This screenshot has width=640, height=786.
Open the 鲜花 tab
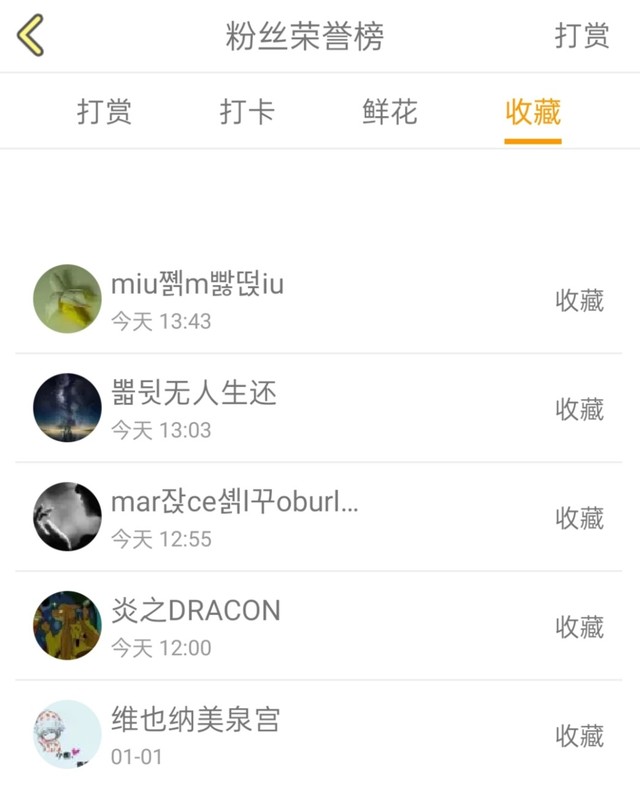point(389,112)
